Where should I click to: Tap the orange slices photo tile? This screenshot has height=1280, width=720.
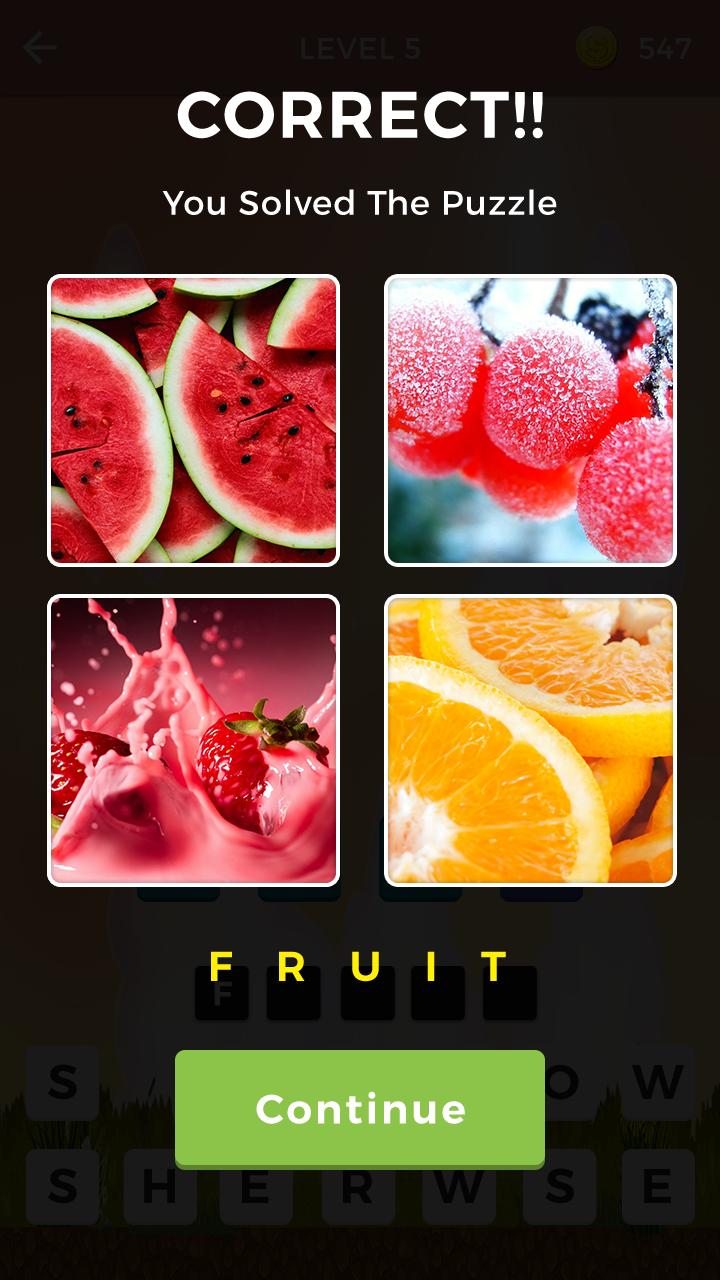[527, 737]
